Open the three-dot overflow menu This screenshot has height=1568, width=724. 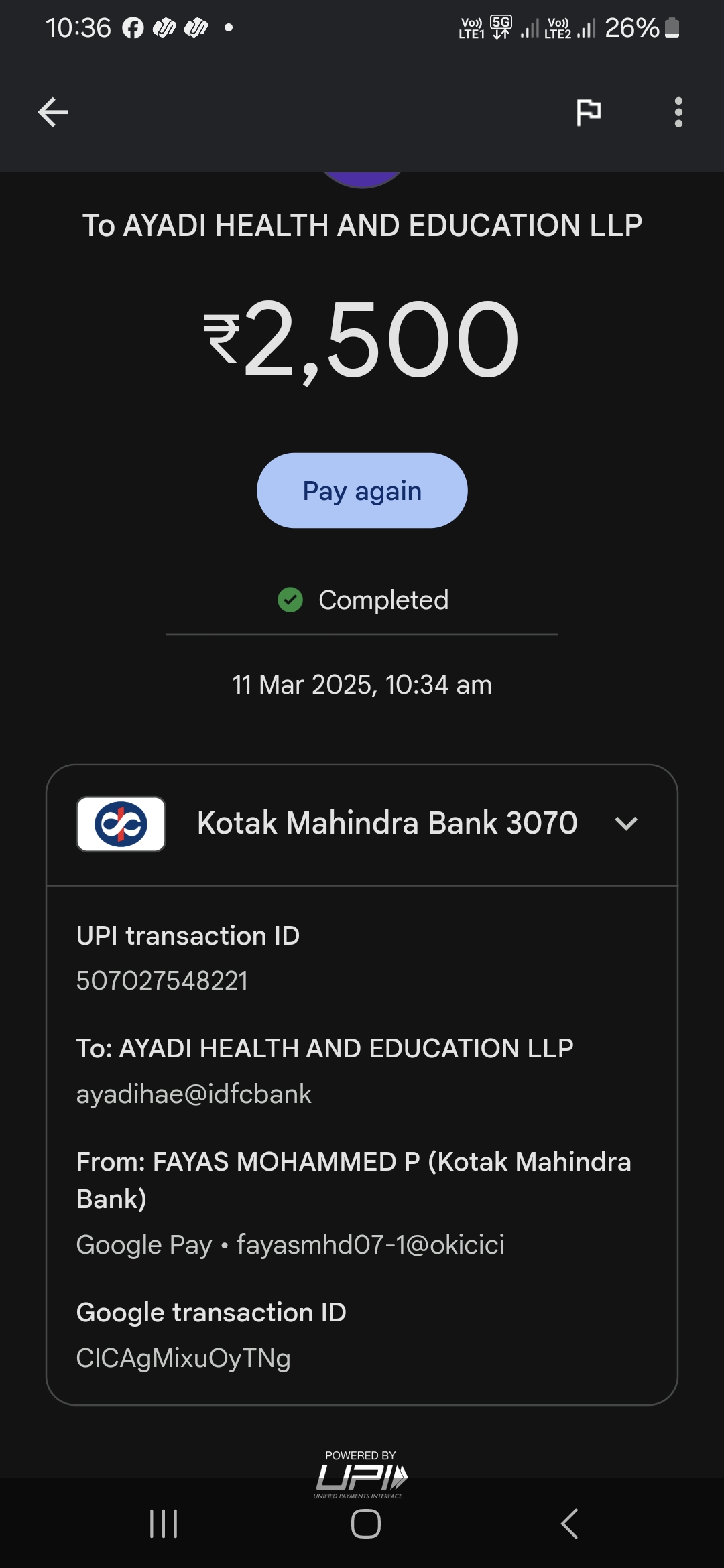[x=678, y=112]
